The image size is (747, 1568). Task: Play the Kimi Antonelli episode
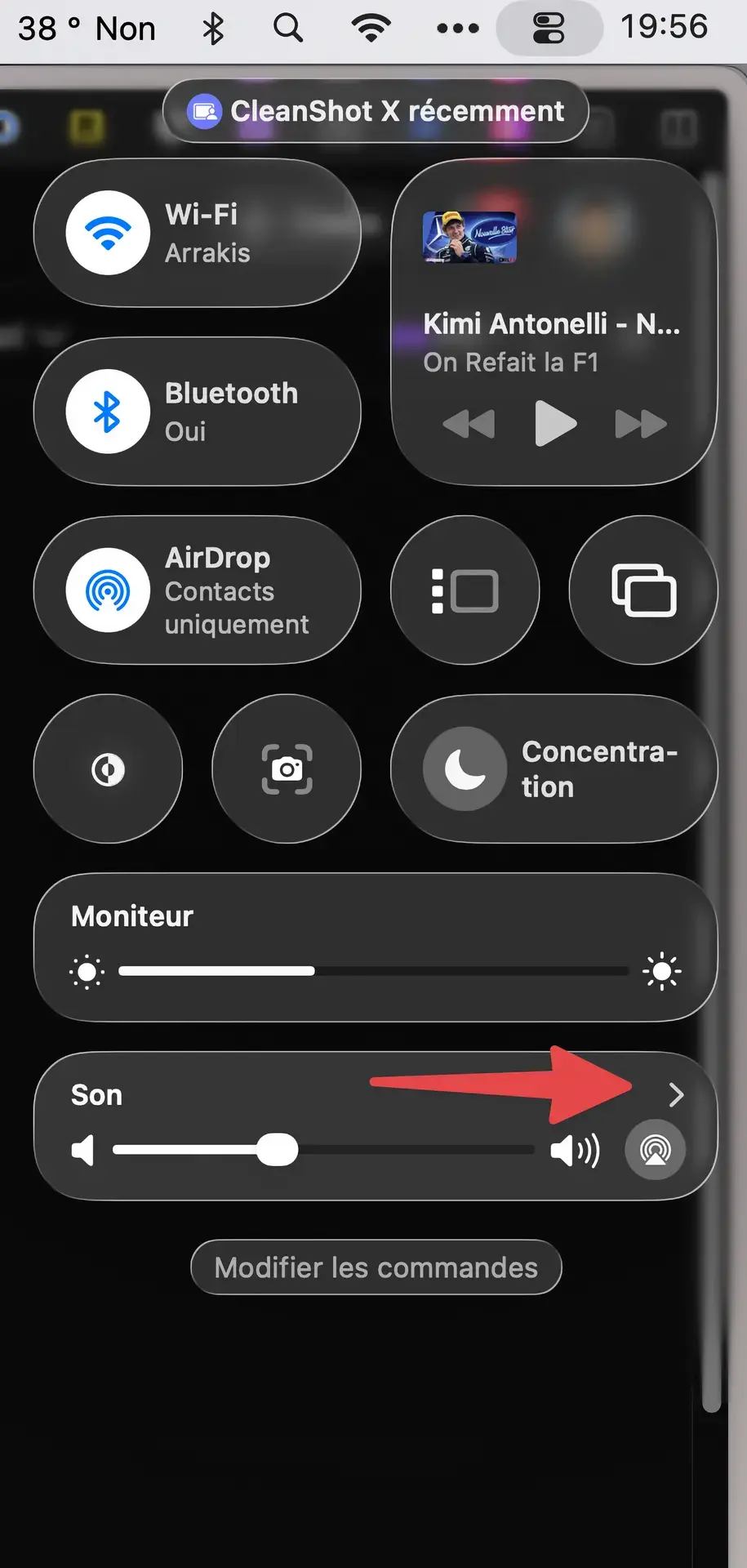point(556,423)
